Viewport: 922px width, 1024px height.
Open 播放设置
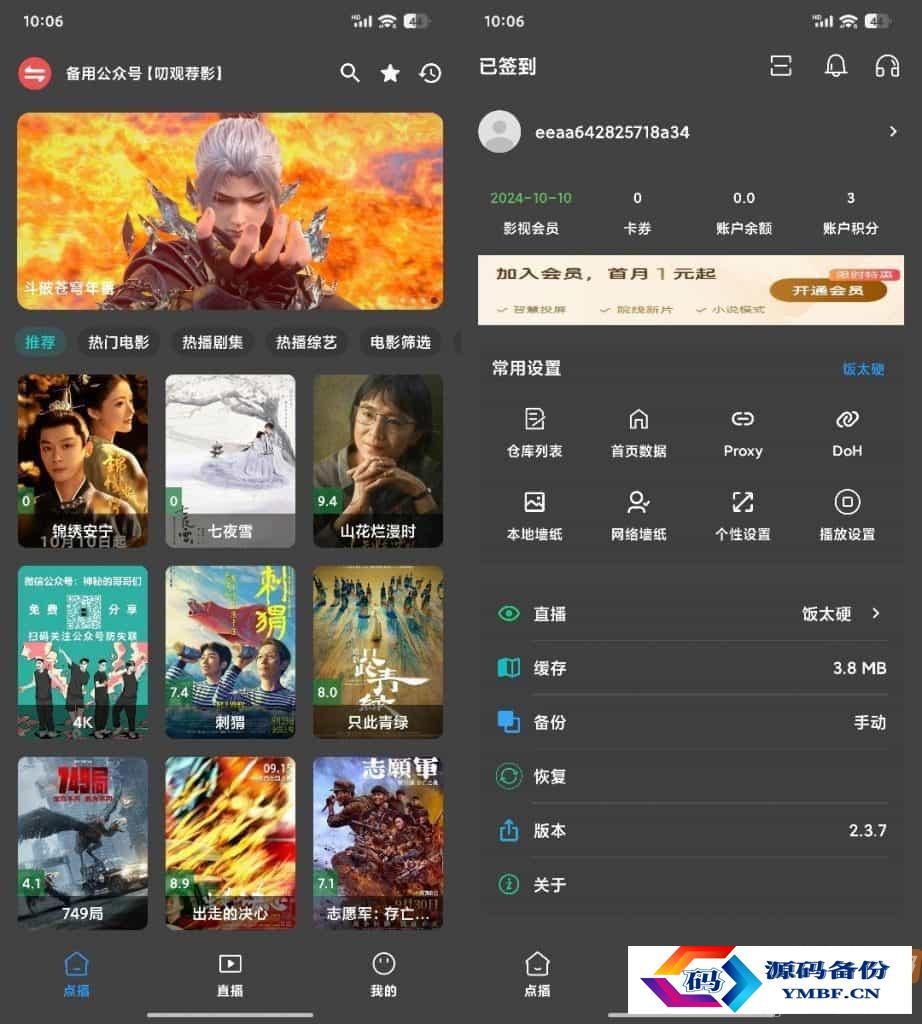(846, 515)
